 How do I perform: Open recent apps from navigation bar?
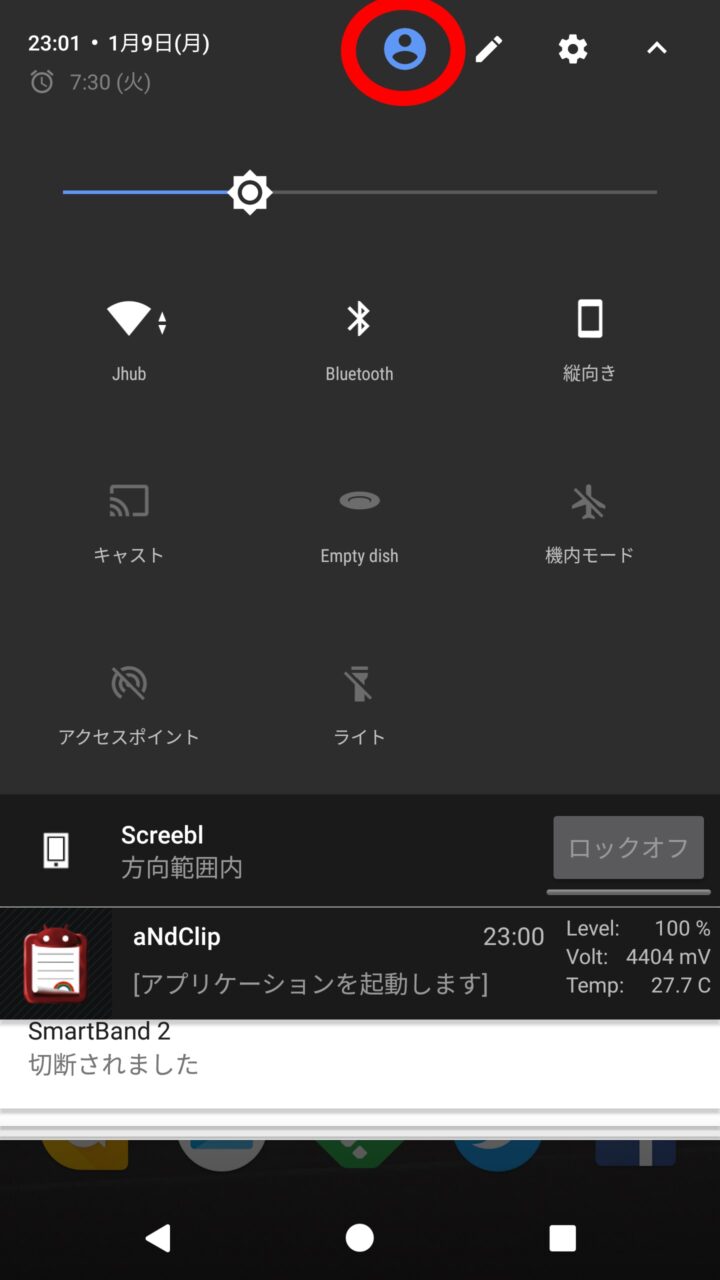click(562, 1238)
